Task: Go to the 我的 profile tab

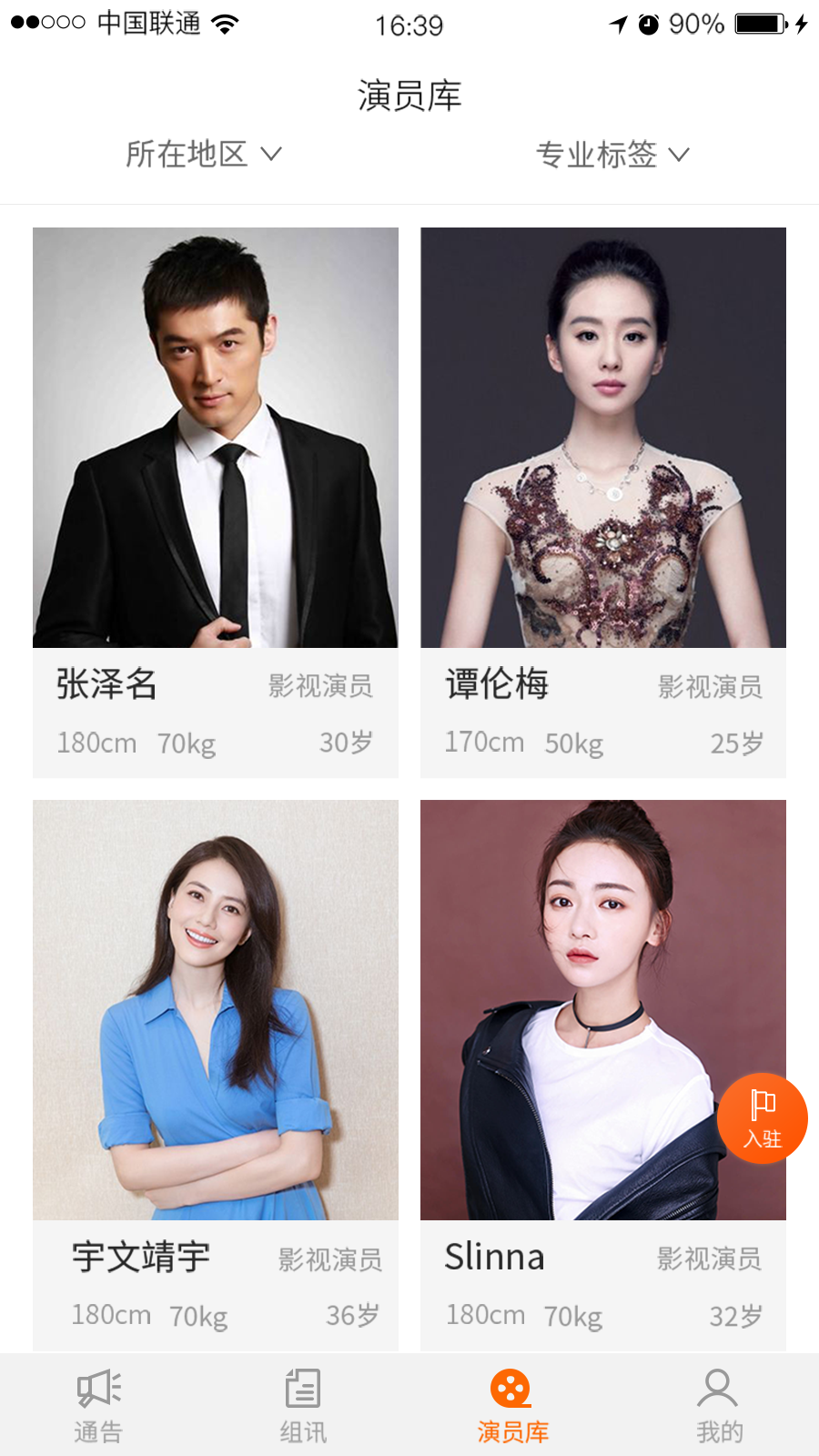Action: coord(718,1406)
